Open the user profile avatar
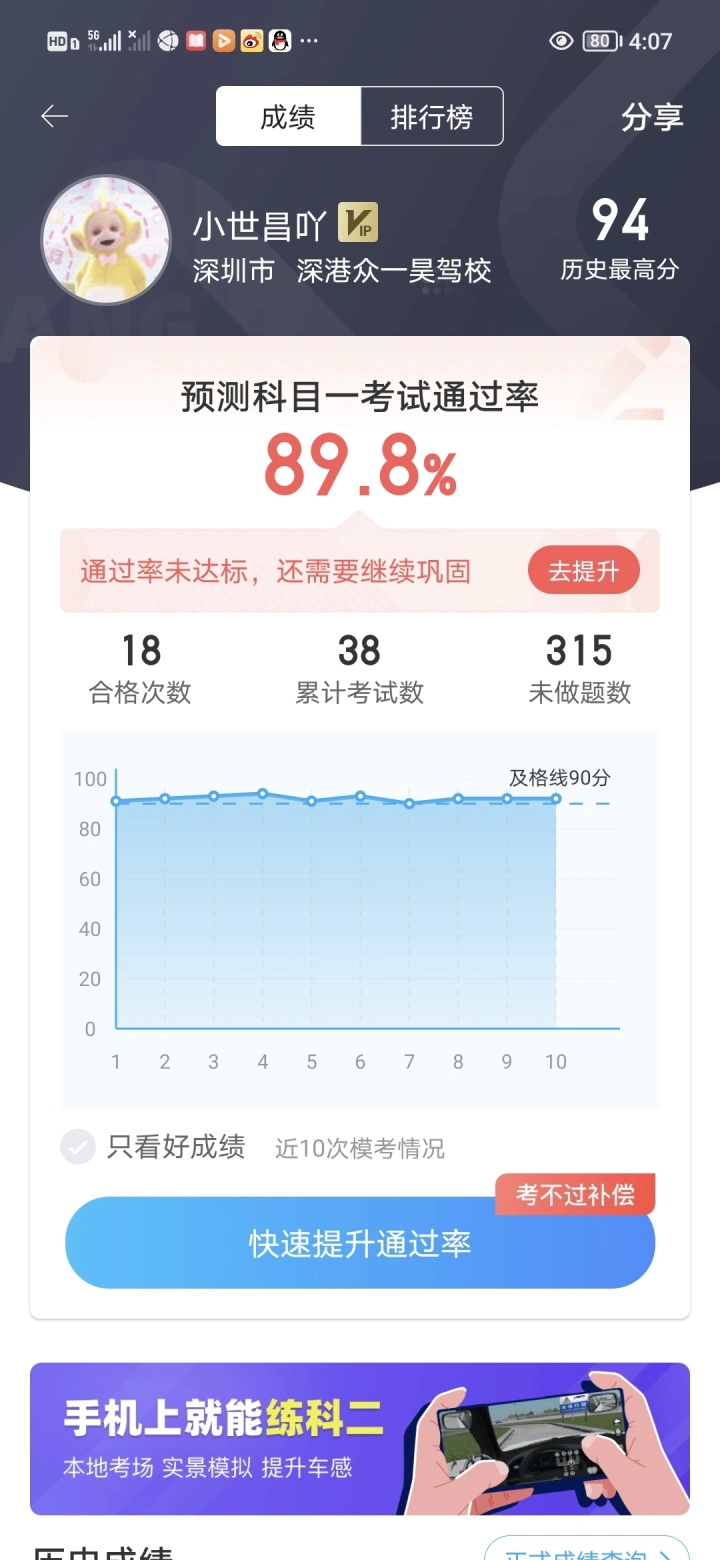Screen dimensions: 720x1560 (x=106, y=241)
